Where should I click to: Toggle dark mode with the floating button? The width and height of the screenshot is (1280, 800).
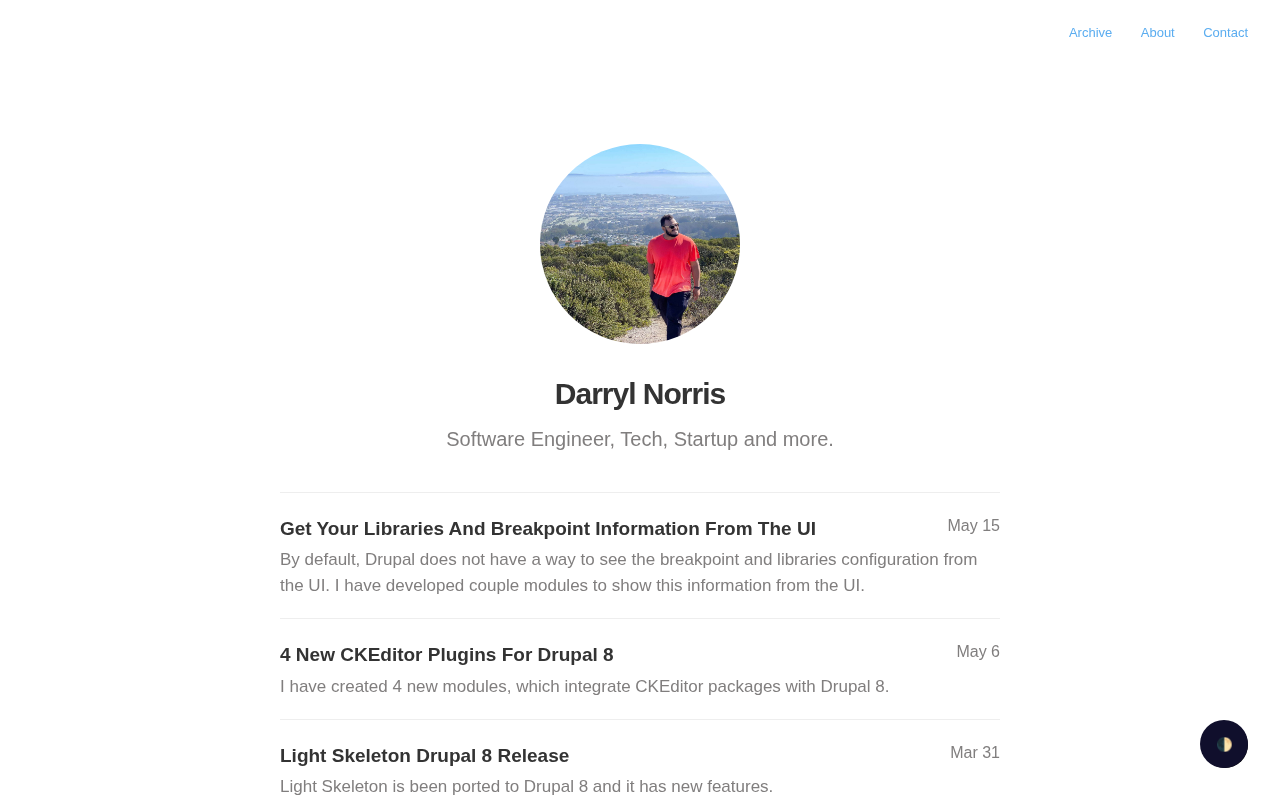[x=1223, y=744]
